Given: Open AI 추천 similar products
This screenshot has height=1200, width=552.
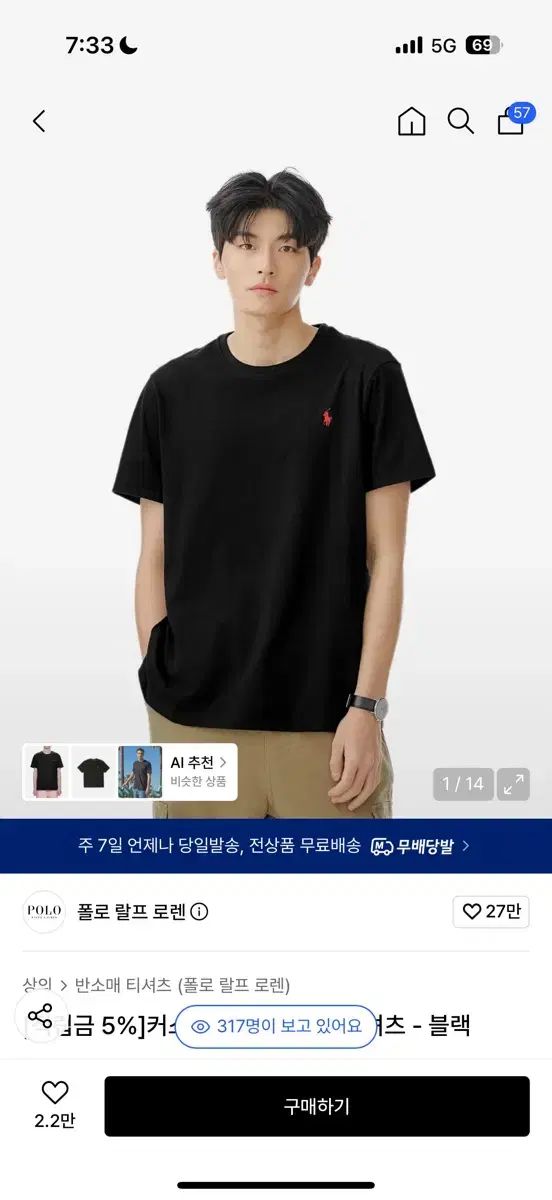Looking at the screenshot, I should click(x=198, y=772).
